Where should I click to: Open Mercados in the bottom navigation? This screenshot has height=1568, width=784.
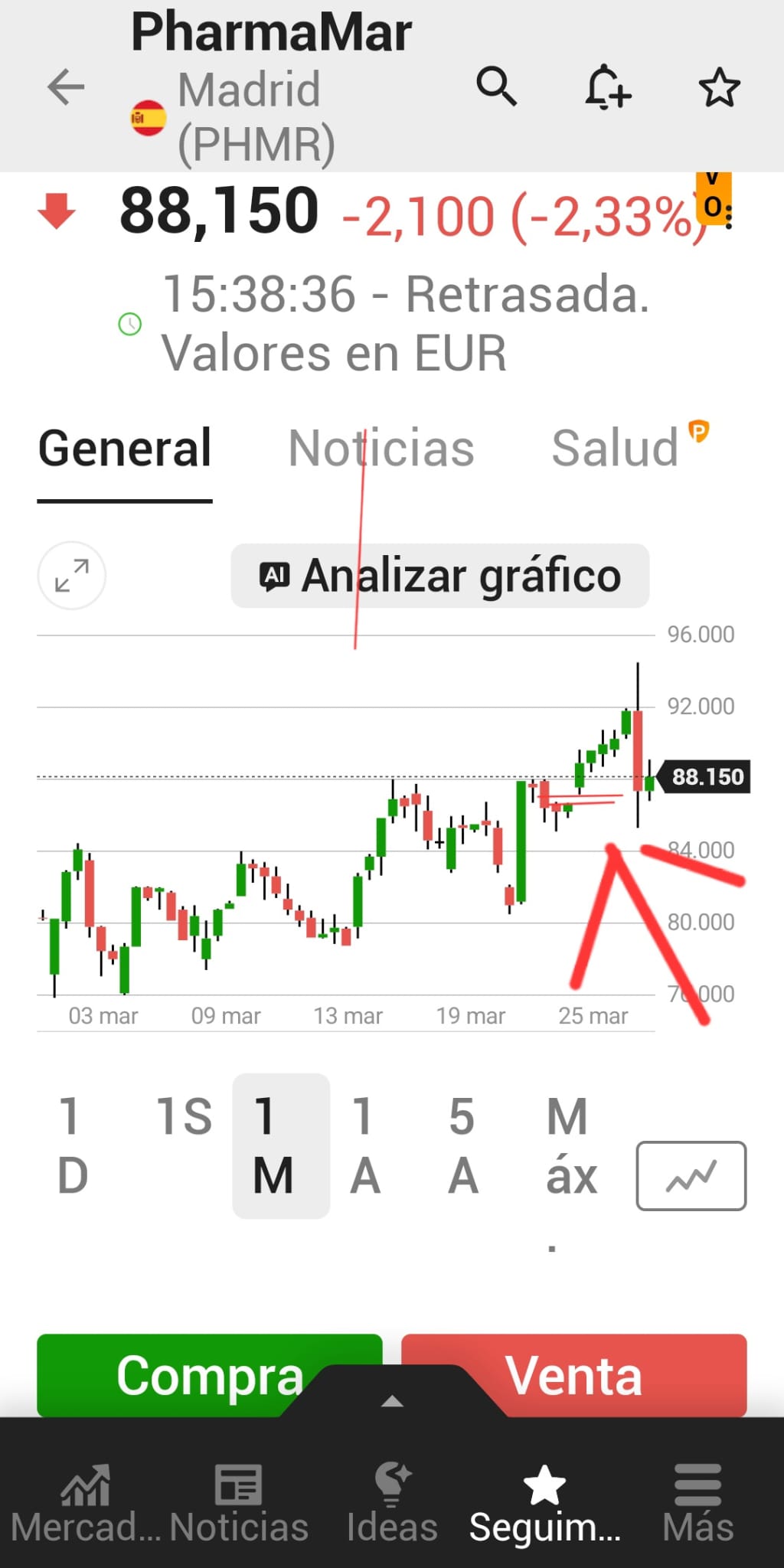pyautogui.click(x=86, y=1504)
